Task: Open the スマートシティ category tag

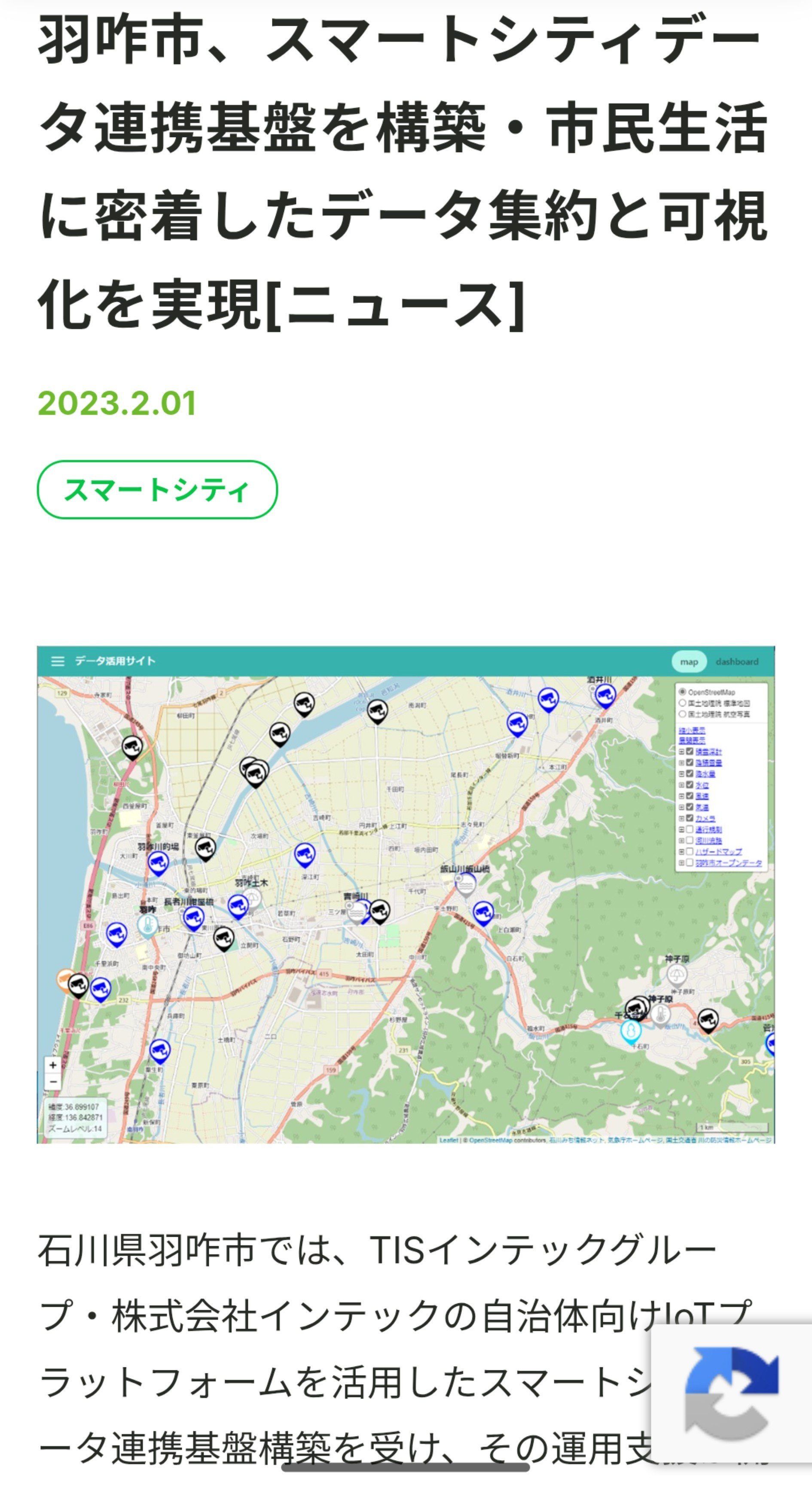Action: (157, 490)
